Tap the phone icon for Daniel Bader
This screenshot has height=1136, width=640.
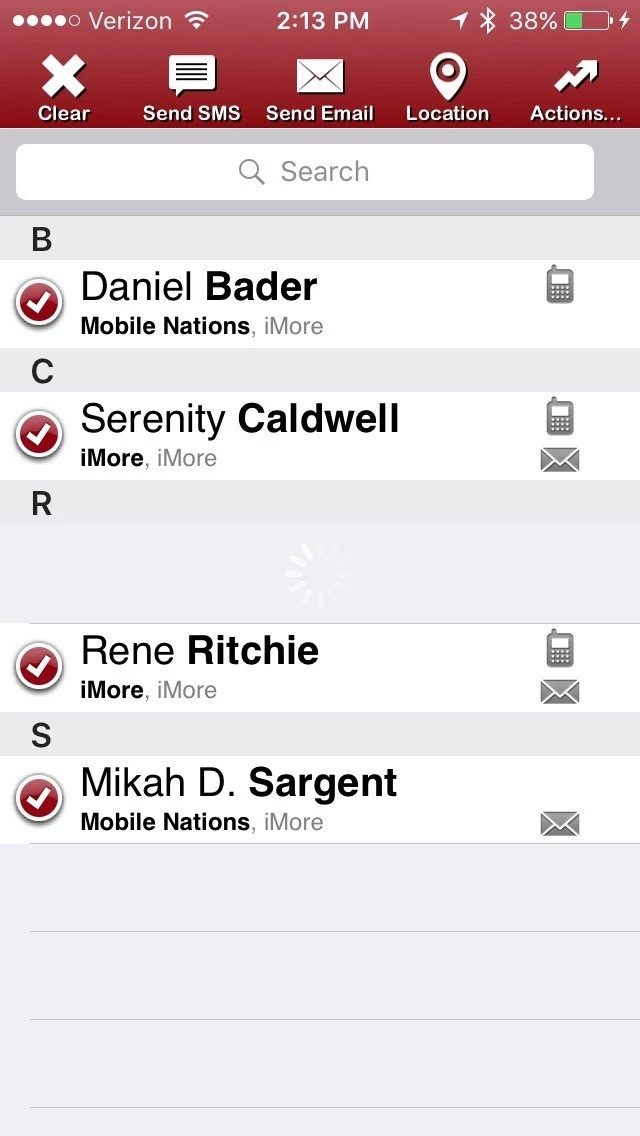click(x=560, y=285)
